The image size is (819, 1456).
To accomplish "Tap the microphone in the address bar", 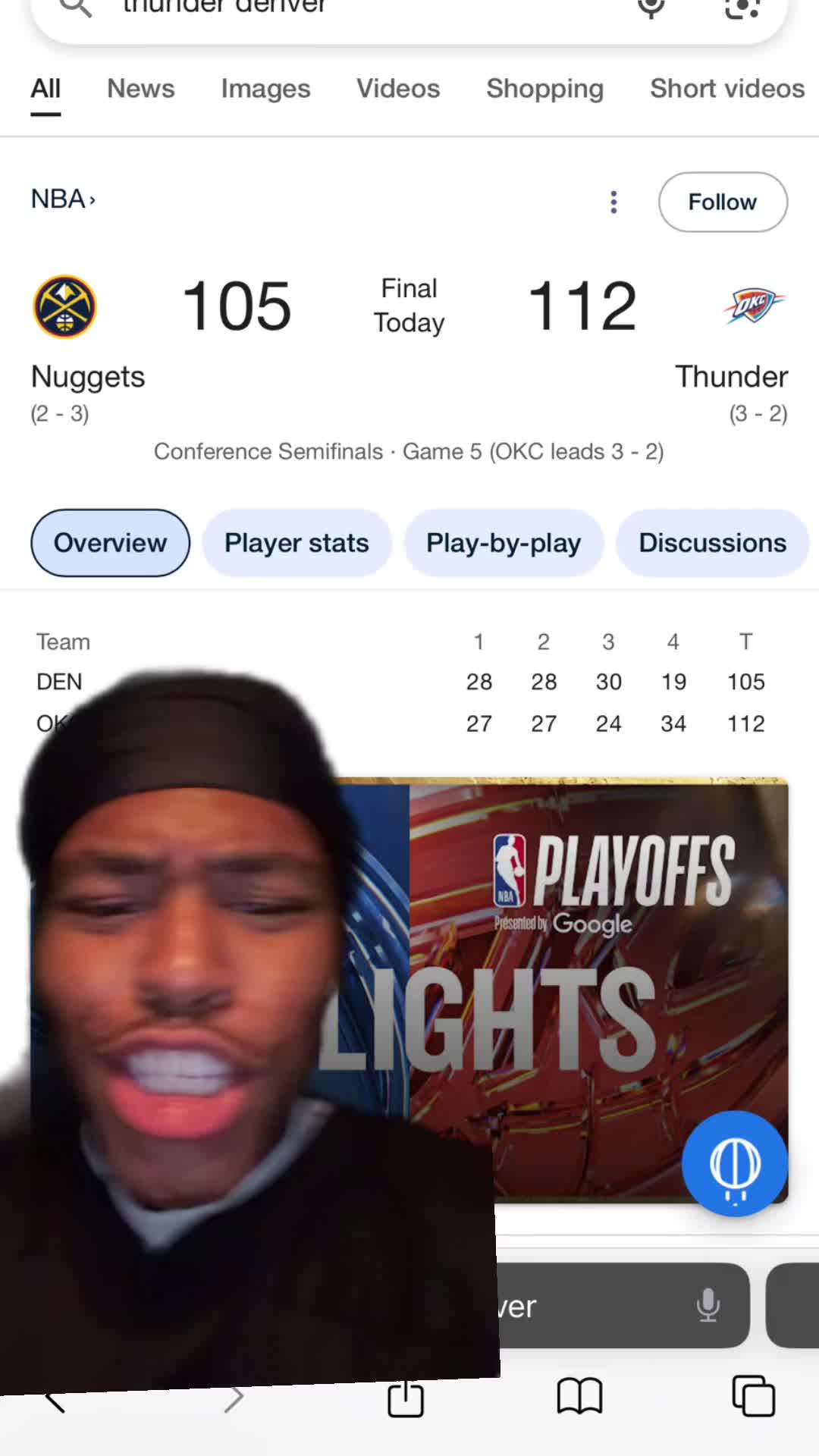I will point(708,1305).
